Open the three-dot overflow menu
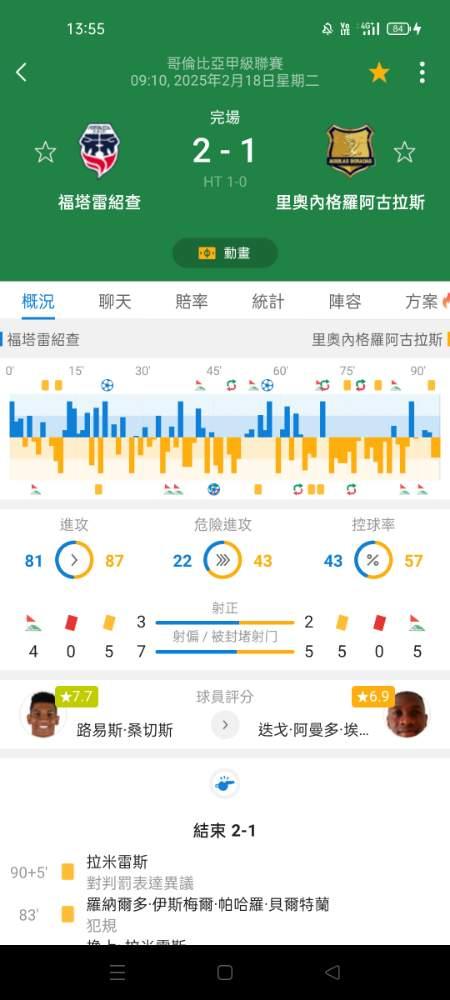Screen dimensions: 450x1000 [422, 73]
